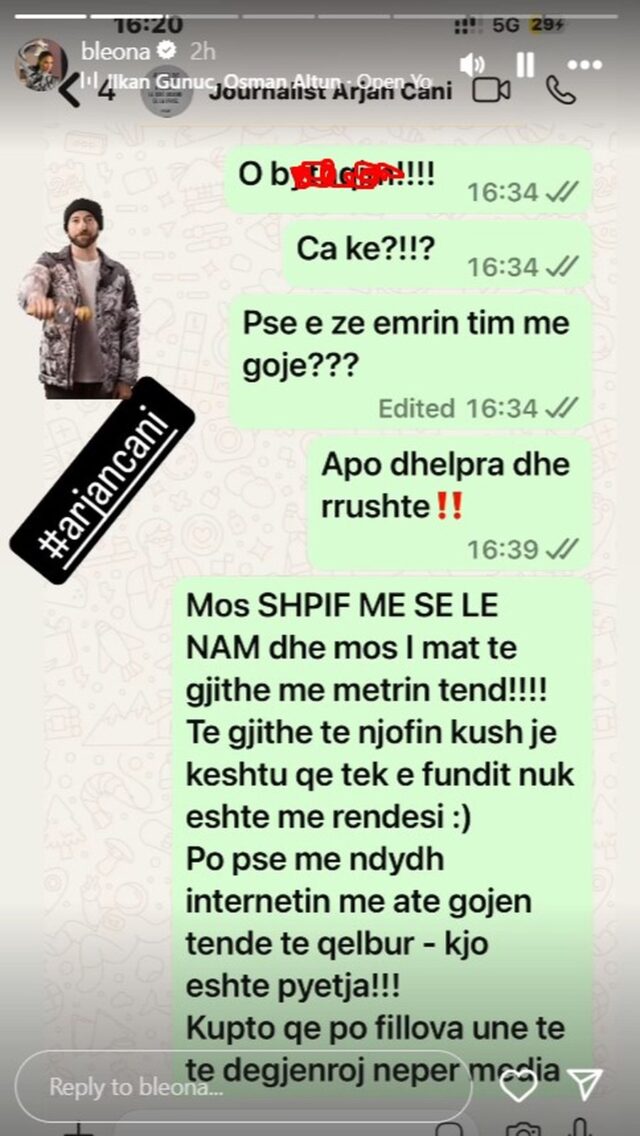Share the story via send icon
Image resolution: width=640 pixels, height=1136 pixels.
tap(585, 1084)
